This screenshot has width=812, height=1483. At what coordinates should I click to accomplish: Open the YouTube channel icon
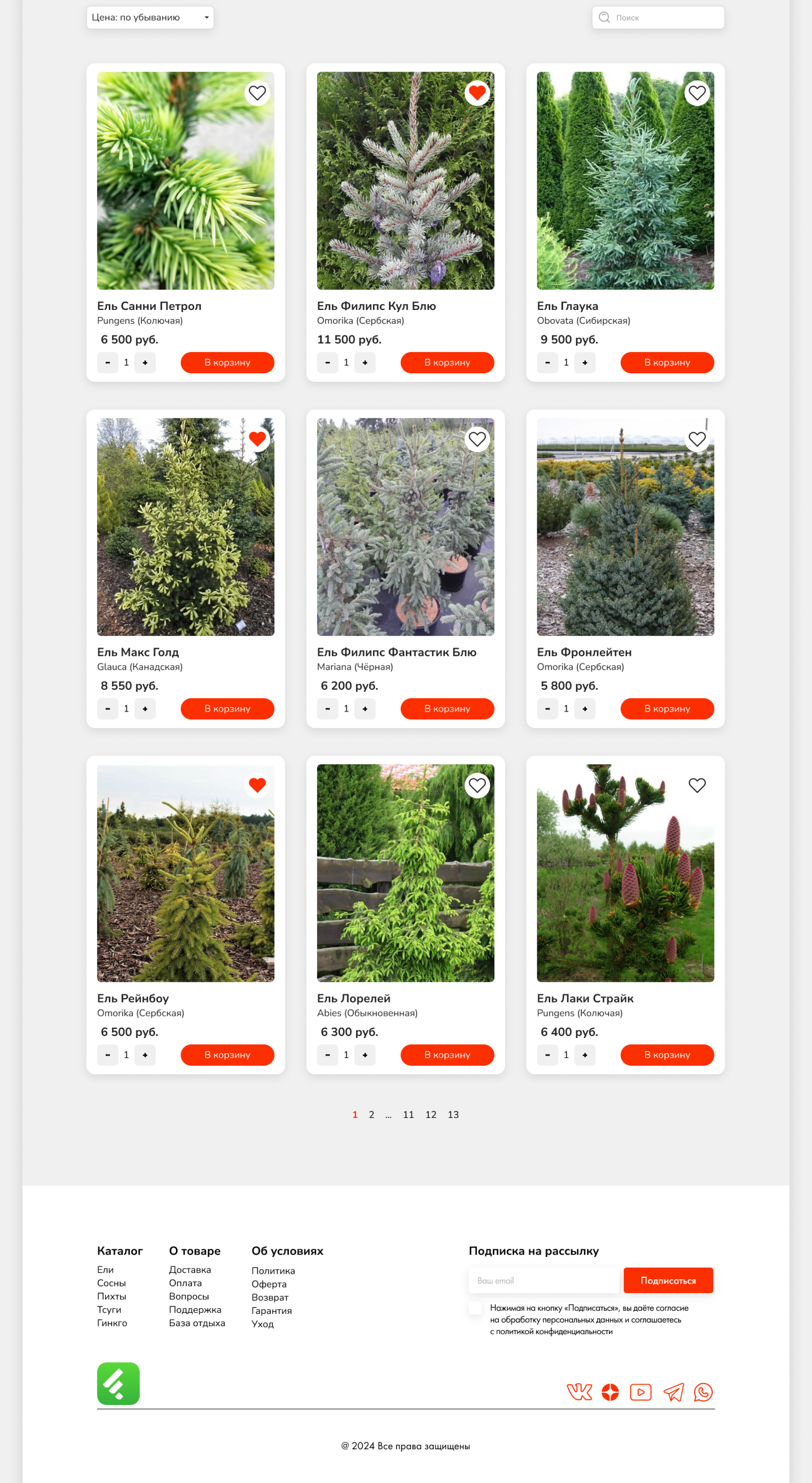coord(640,1392)
